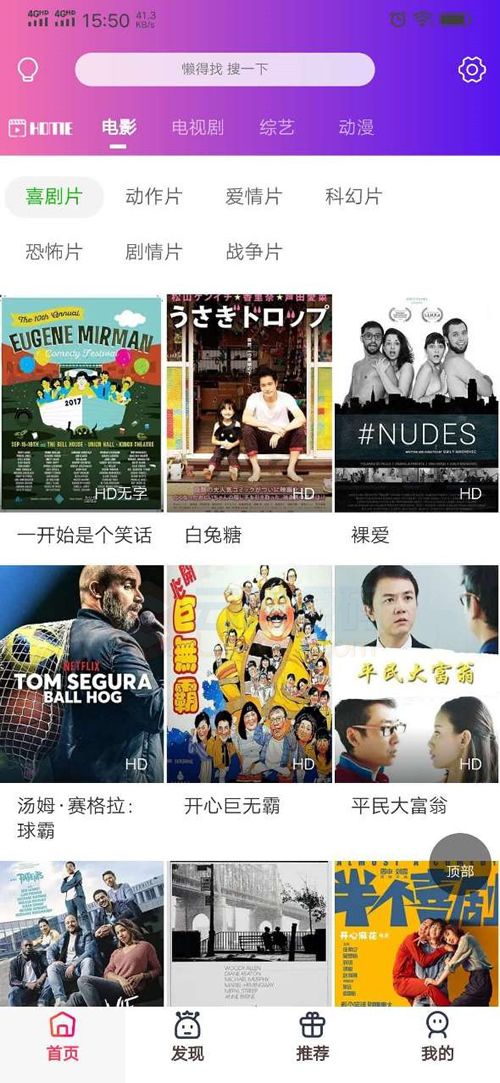This screenshot has width=500, height=1083.
Task: Choose the 恐怖片 category
Action: point(54,251)
